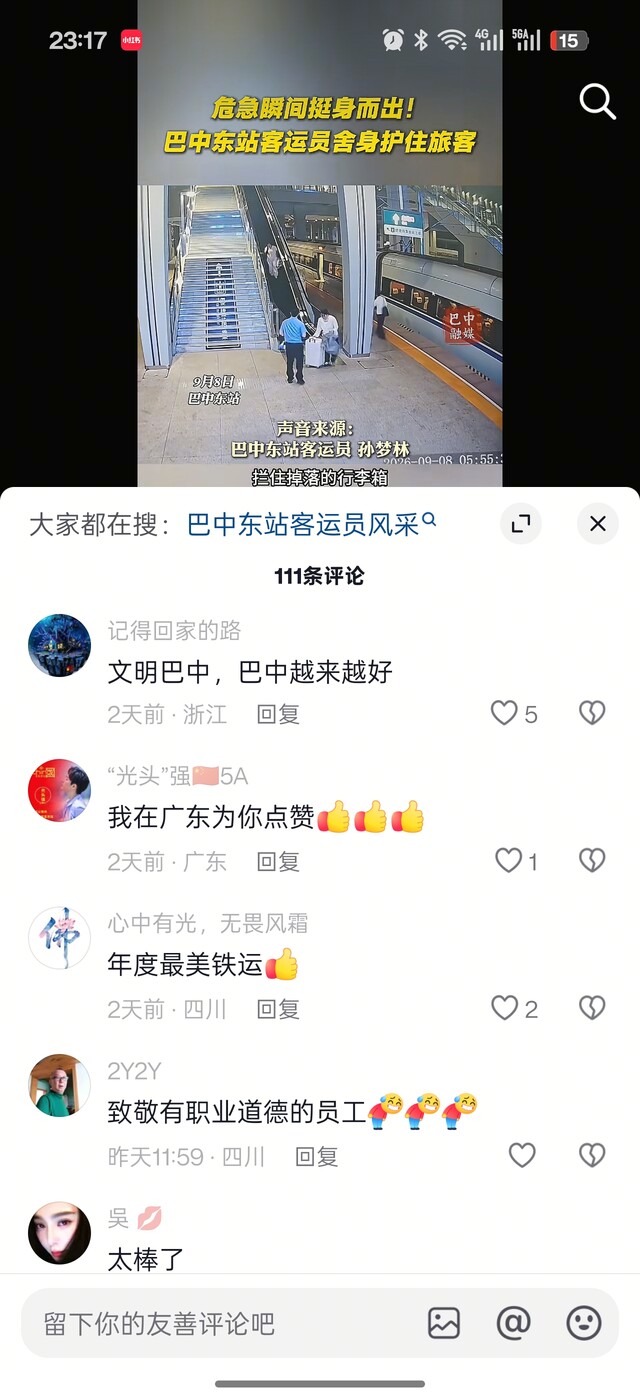Open the emoji picker
Image resolution: width=640 pixels, height=1400 pixels.
584,1323
